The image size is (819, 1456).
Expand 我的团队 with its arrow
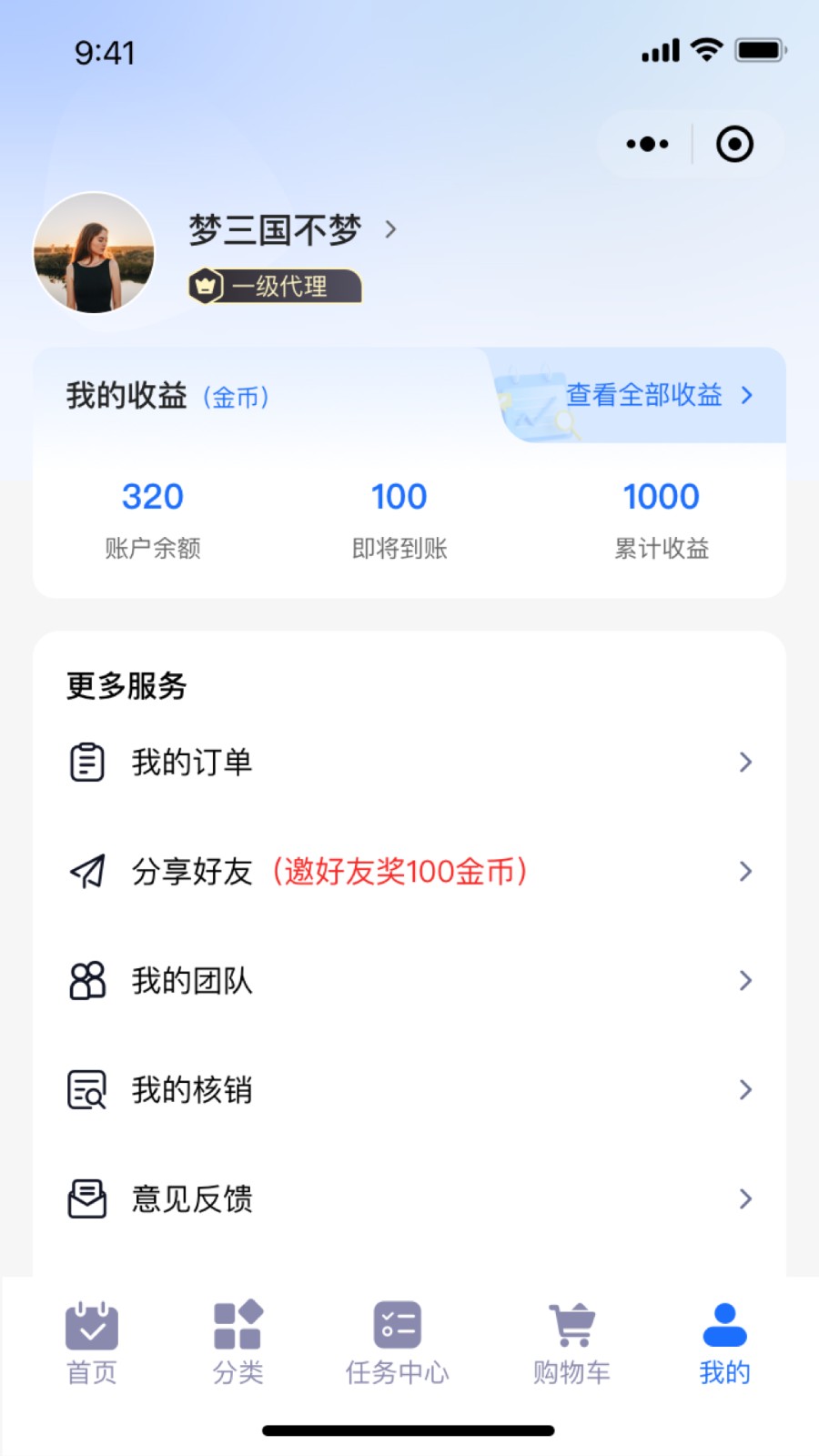tap(746, 981)
